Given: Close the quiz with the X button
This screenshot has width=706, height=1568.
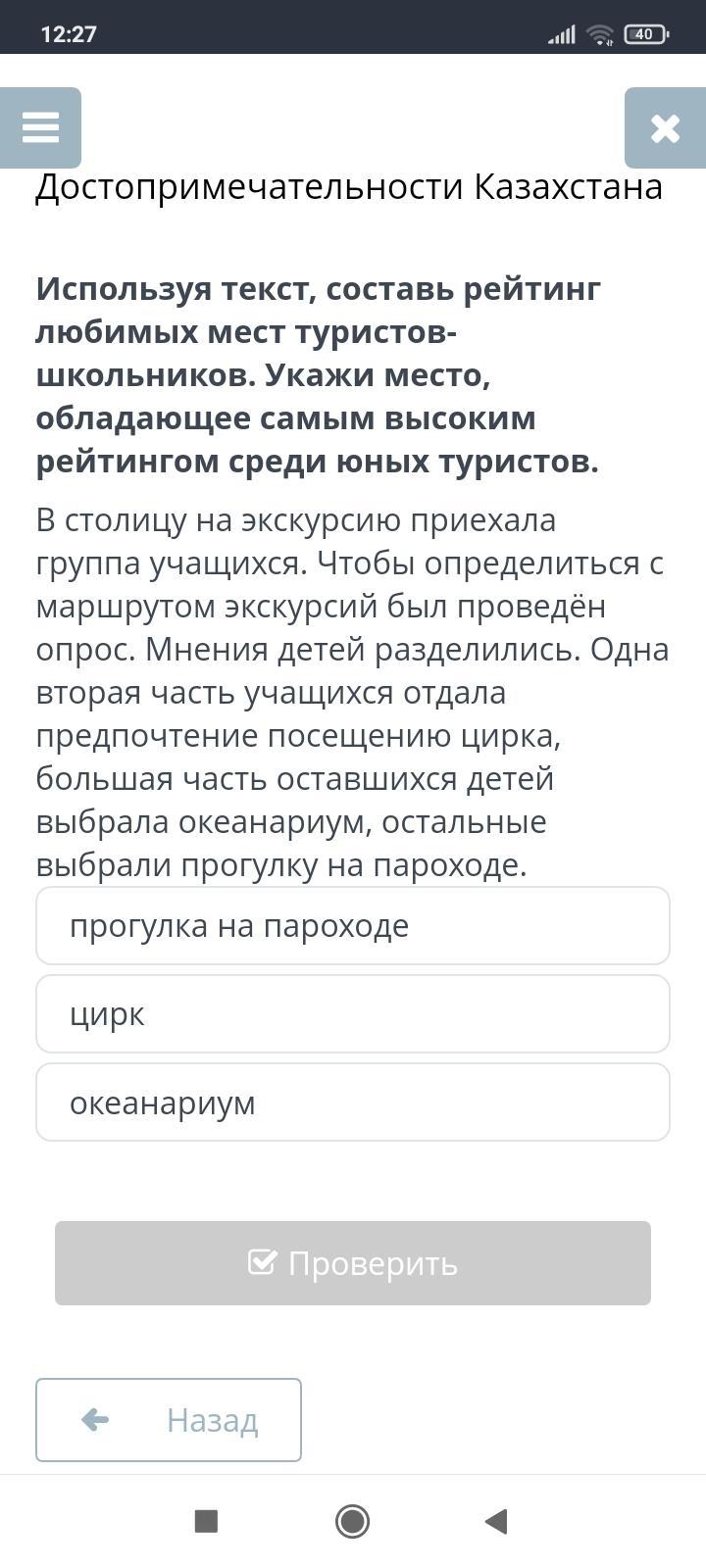Looking at the screenshot, I should (665, 127).
